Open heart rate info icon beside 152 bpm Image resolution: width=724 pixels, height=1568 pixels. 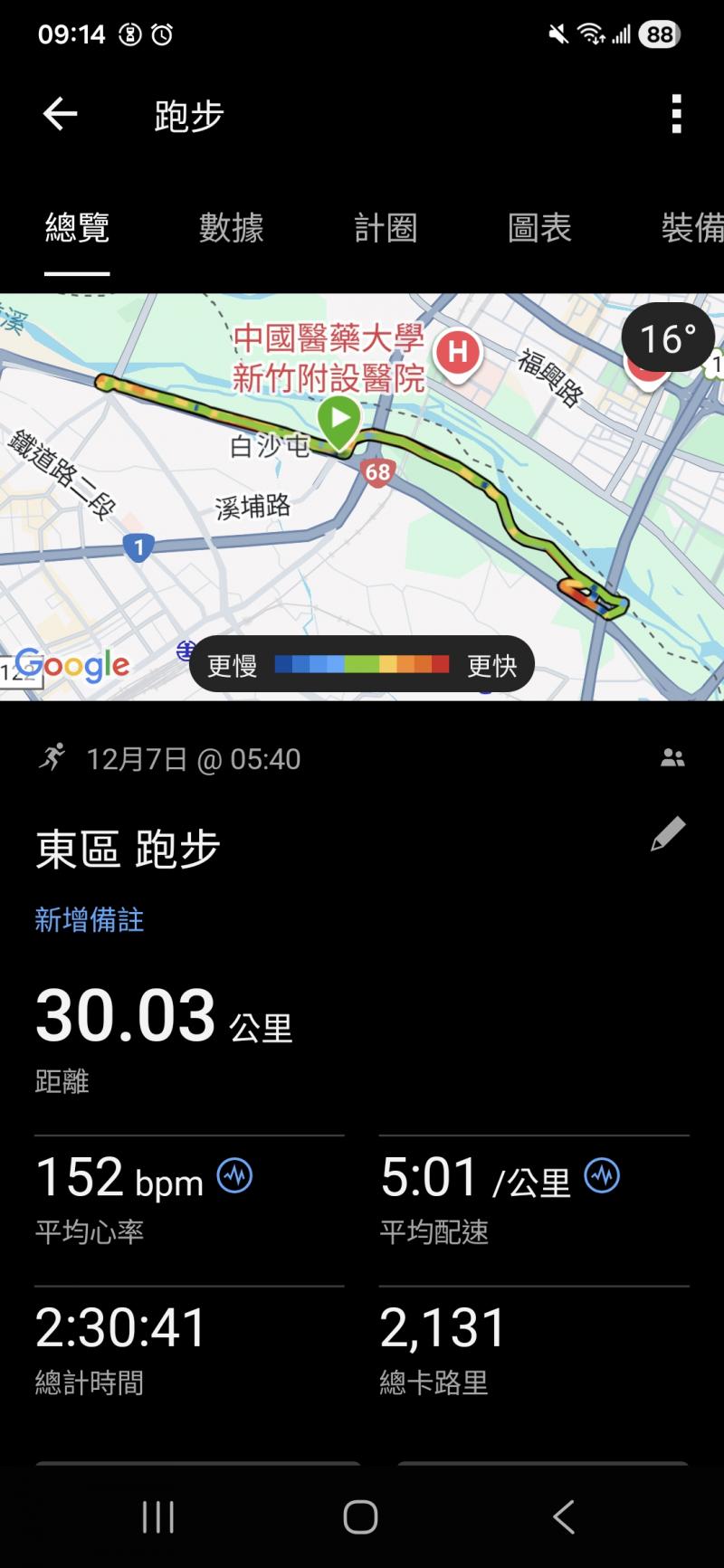[235, 1176]
